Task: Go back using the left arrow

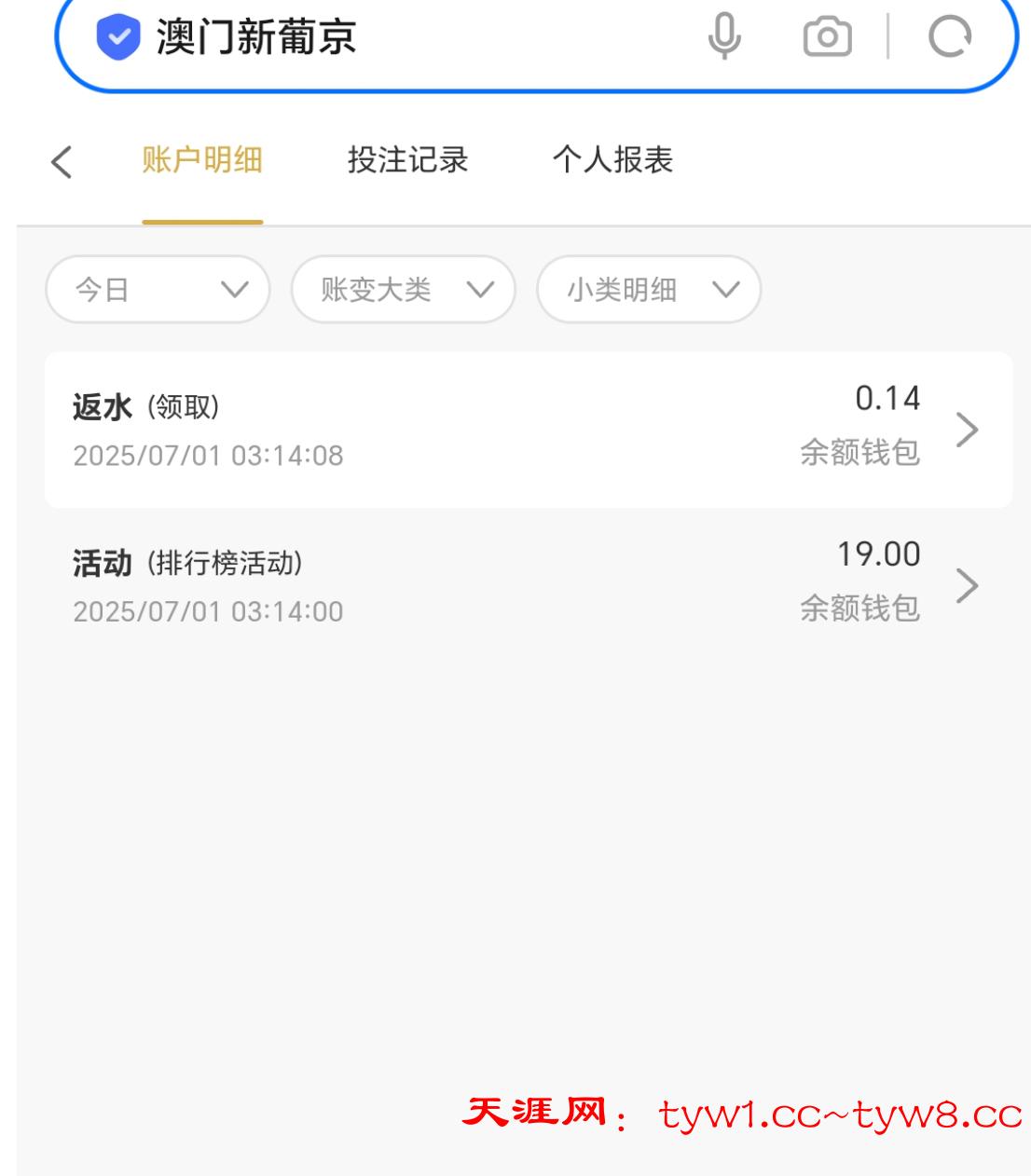Action: (62, 161)
